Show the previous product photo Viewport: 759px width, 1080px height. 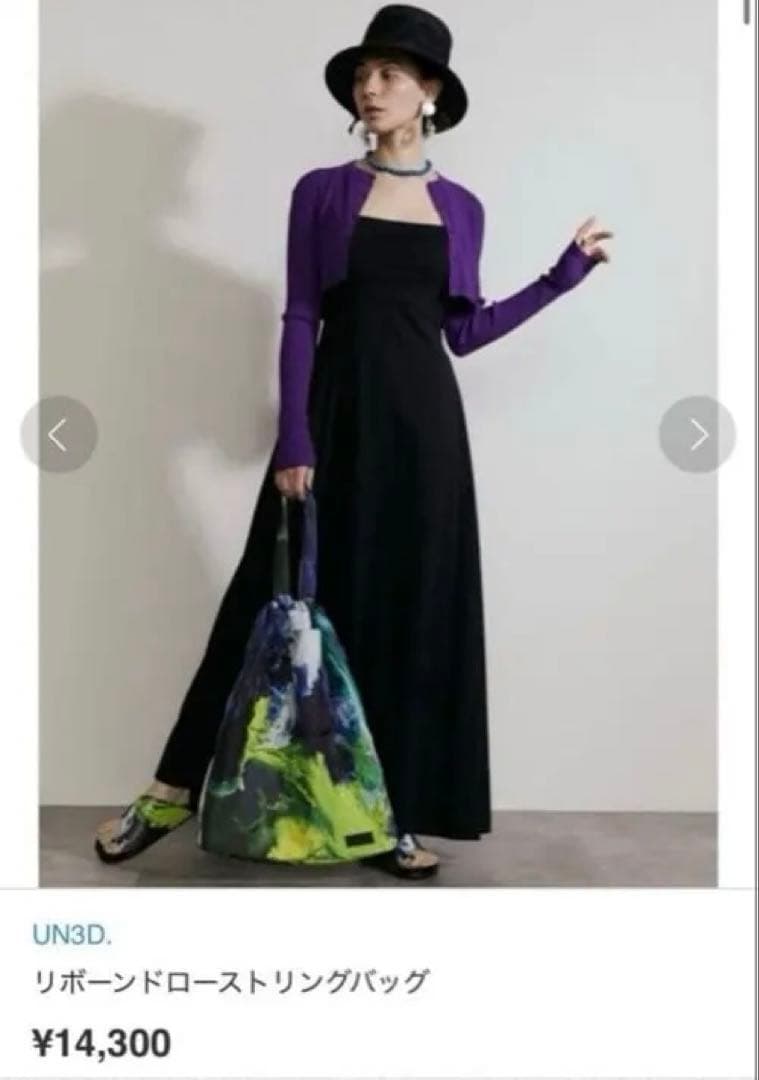coord(59,435)
